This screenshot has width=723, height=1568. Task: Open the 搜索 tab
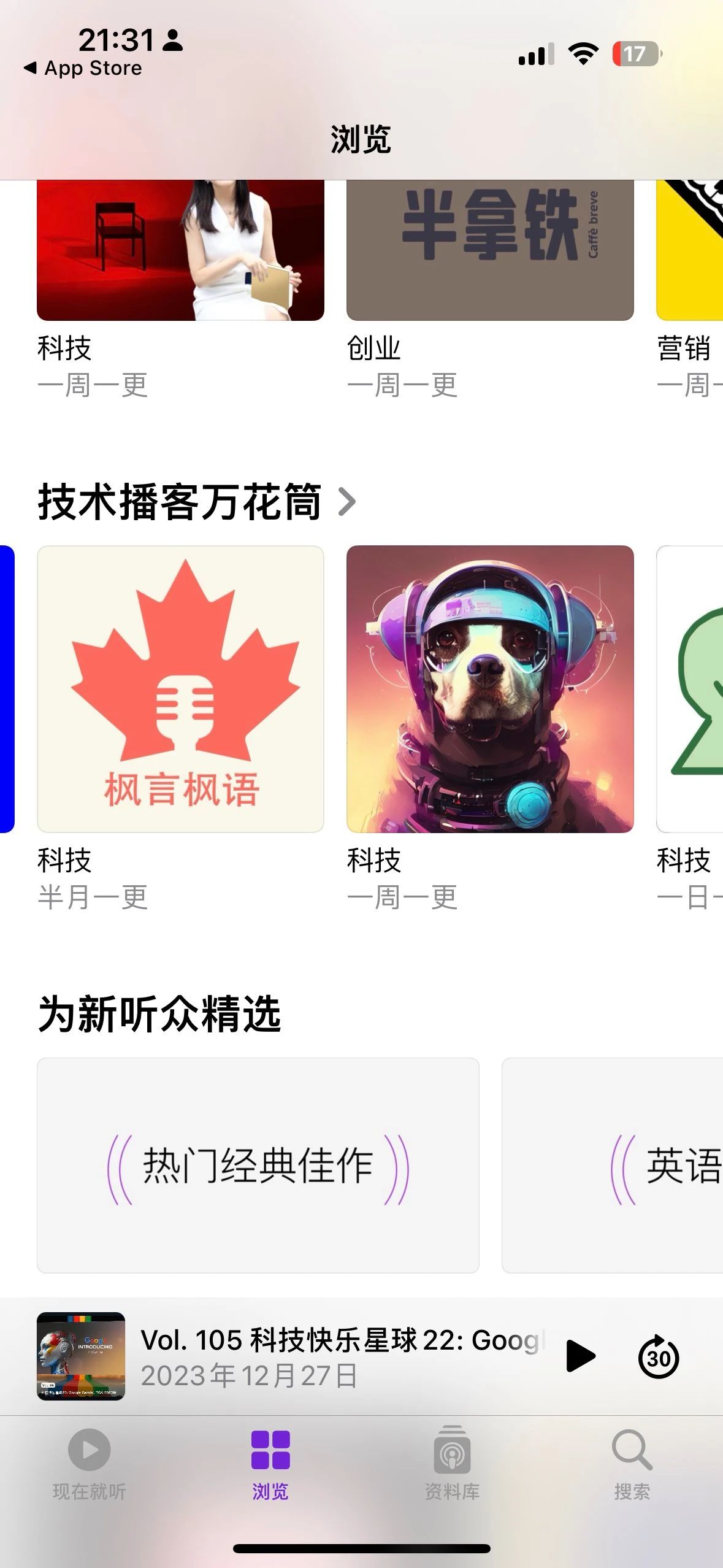[632, 1462]
